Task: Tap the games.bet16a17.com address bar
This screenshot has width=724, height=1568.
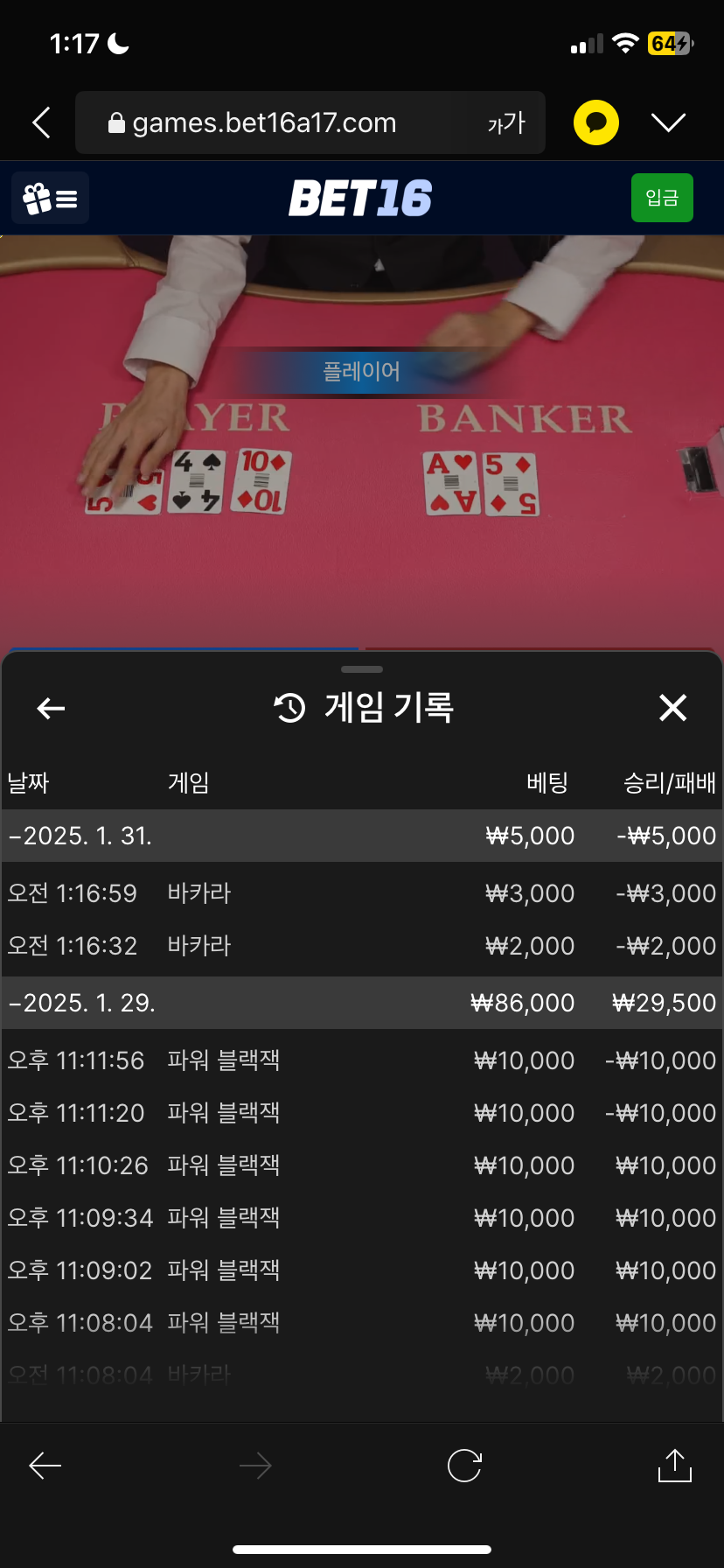Action: tap(262, 122)
